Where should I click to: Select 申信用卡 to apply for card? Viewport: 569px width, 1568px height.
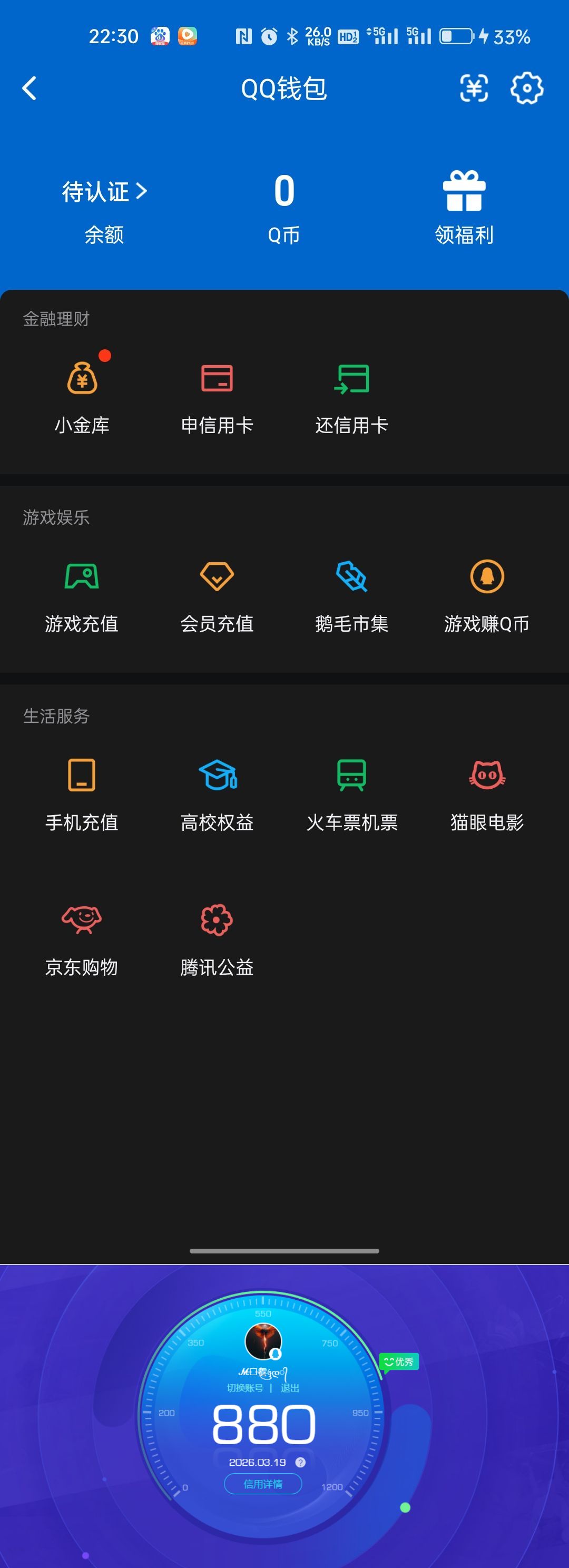[x=217, y=396]
